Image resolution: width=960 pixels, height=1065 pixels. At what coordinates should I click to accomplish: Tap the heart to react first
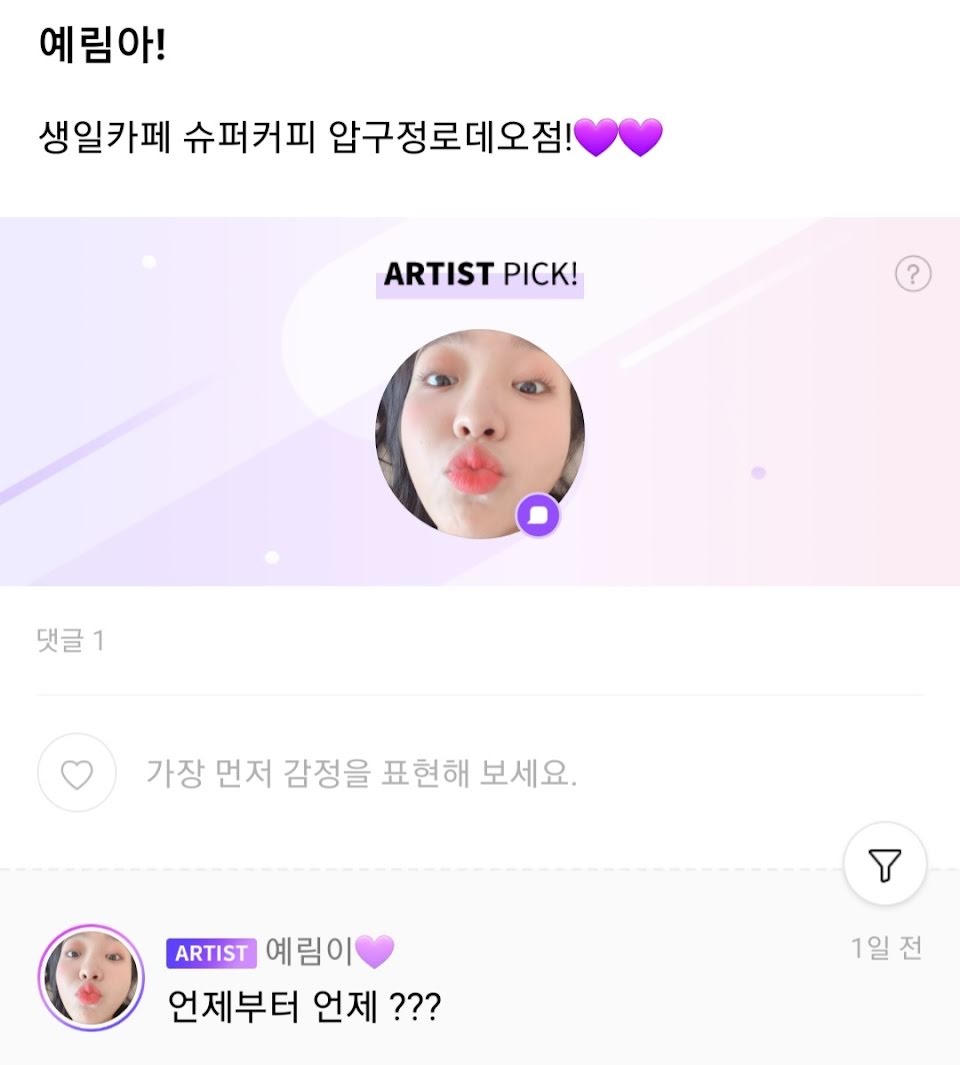click(x=77, y=773)
